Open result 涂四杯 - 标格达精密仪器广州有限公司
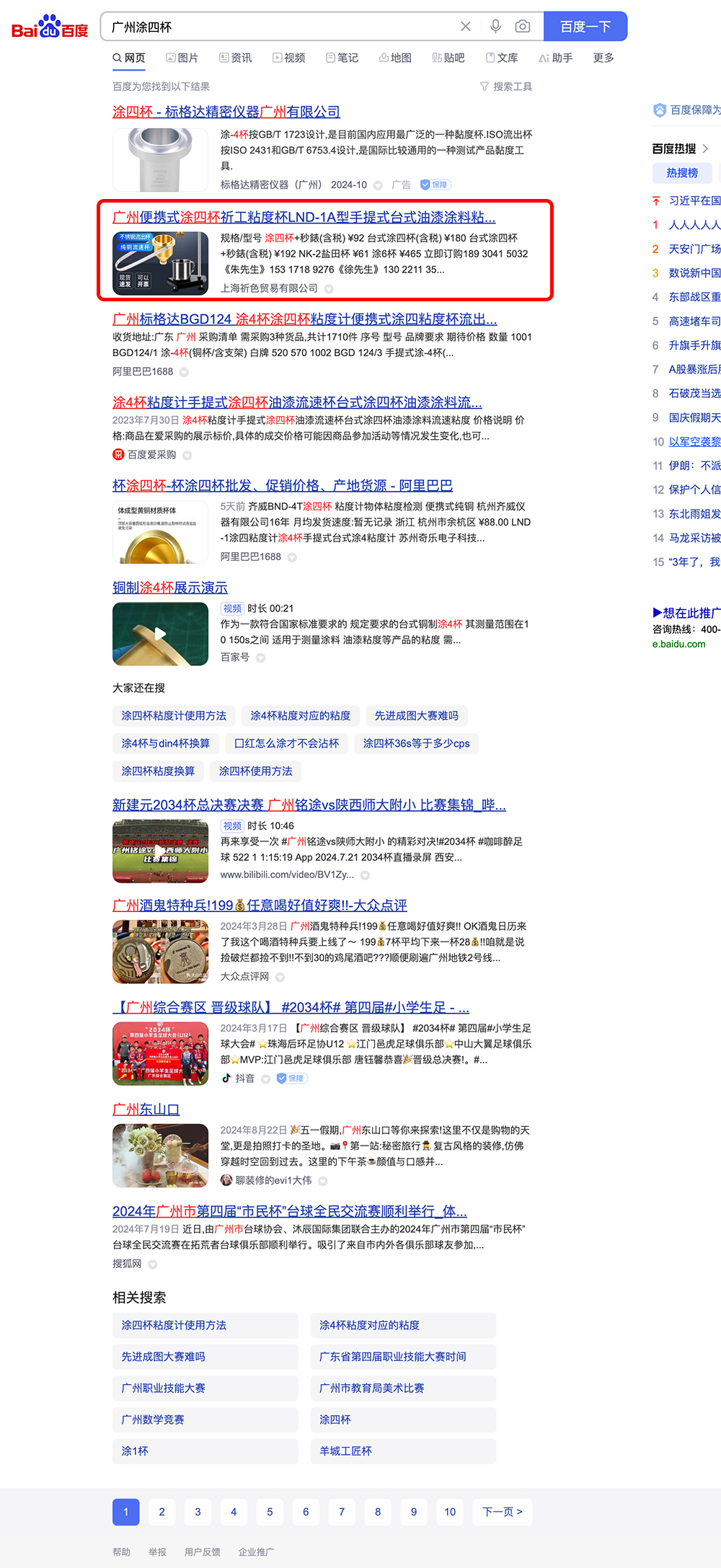 coord(226,112)
